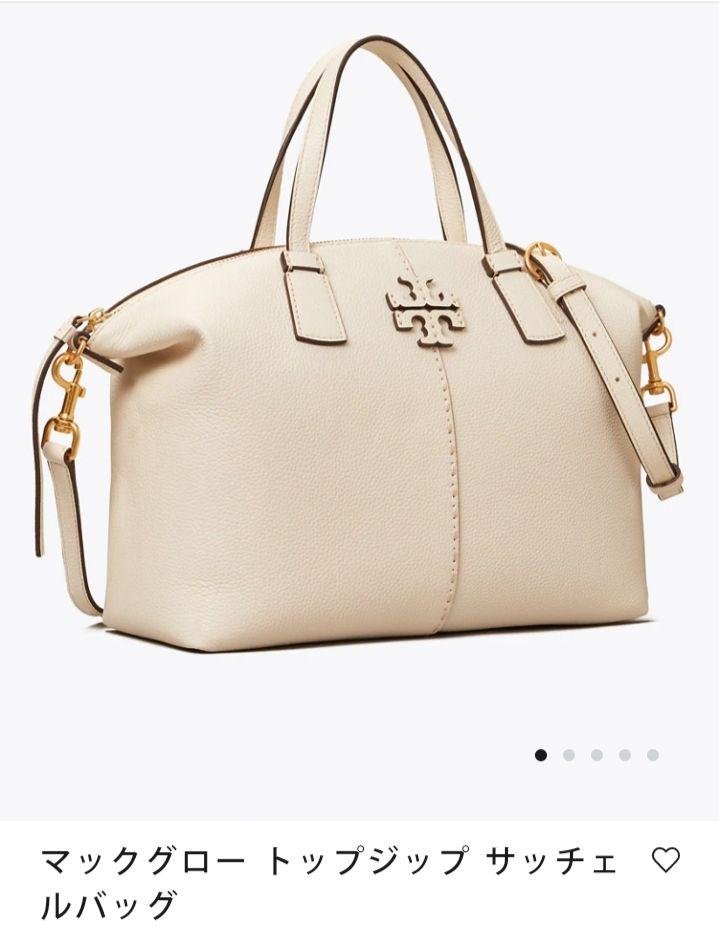Screen dimensions: 719x949
Task: Jump to the second image dot
Action: pos(569,755)
